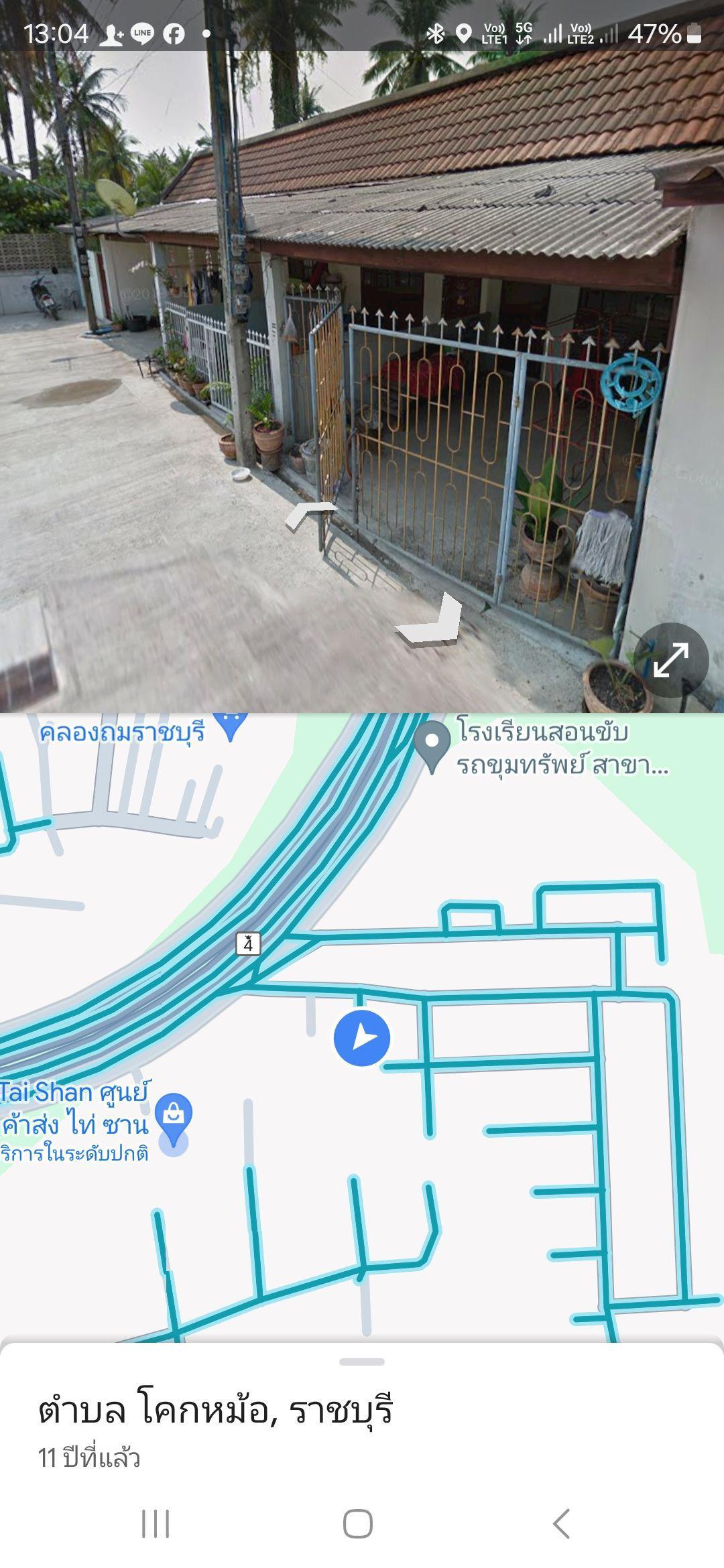Expand the ตำบล โคกหม้อ bottom sheet handle
This screenshot has height=1568, width=724.
pos(362,1362)
